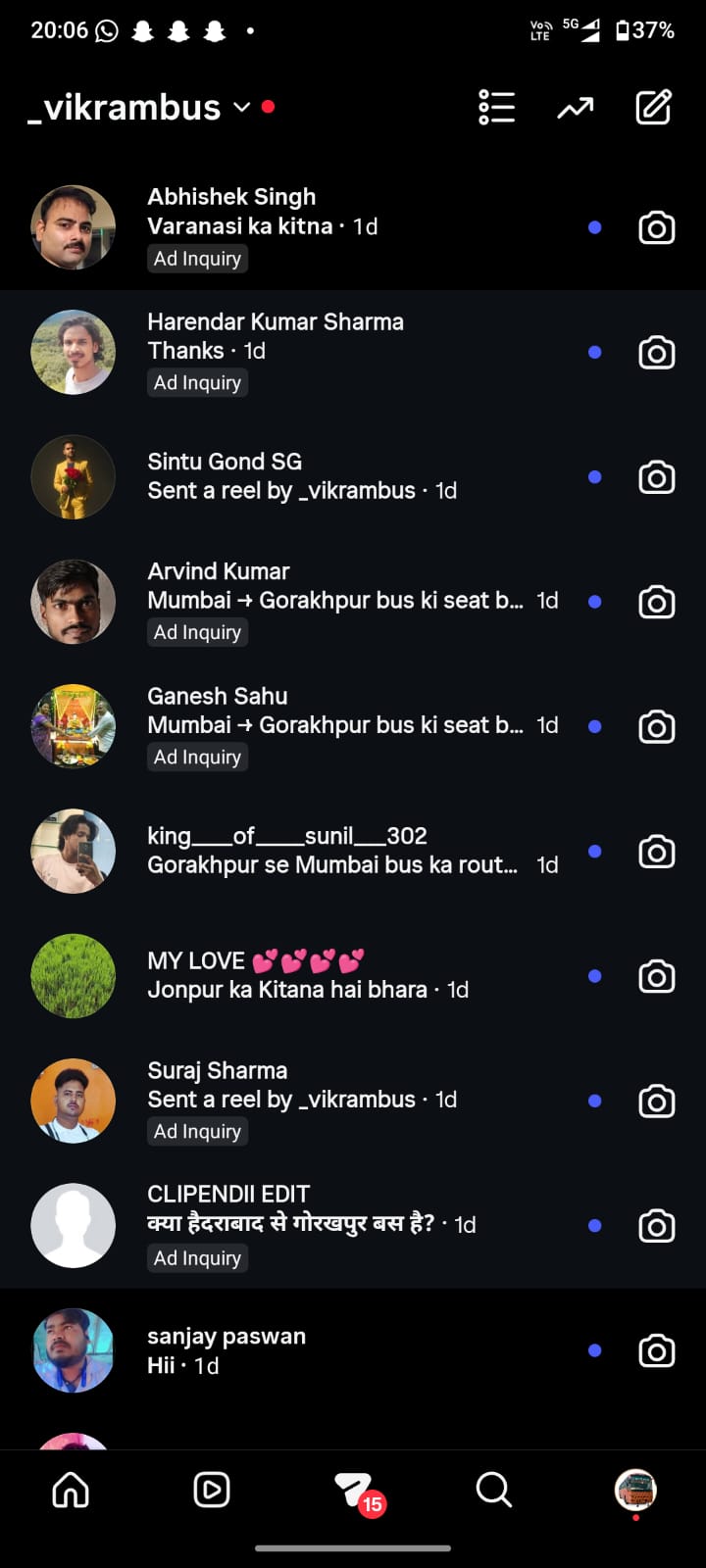
Task: Open chat with Sintu Gond SG
Action: (x=294, y=476)
